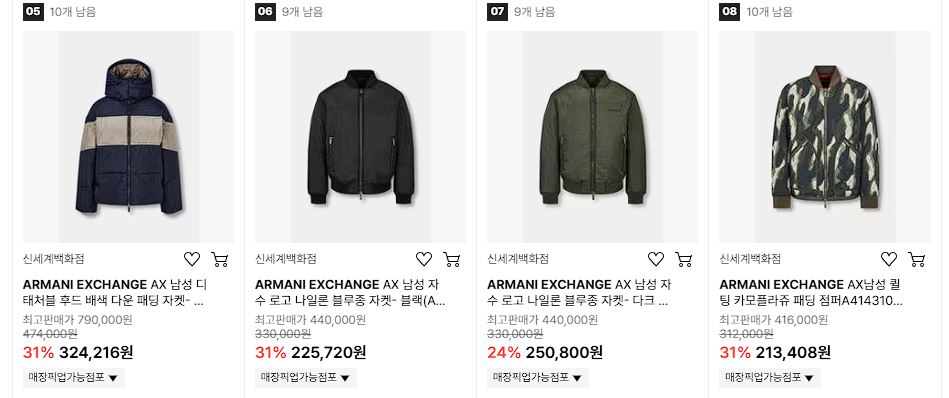
Task: Expand 매장픽업가능점포 under the 250,800원 jacket
Action: pyautogui.click(x=538, y=377)
